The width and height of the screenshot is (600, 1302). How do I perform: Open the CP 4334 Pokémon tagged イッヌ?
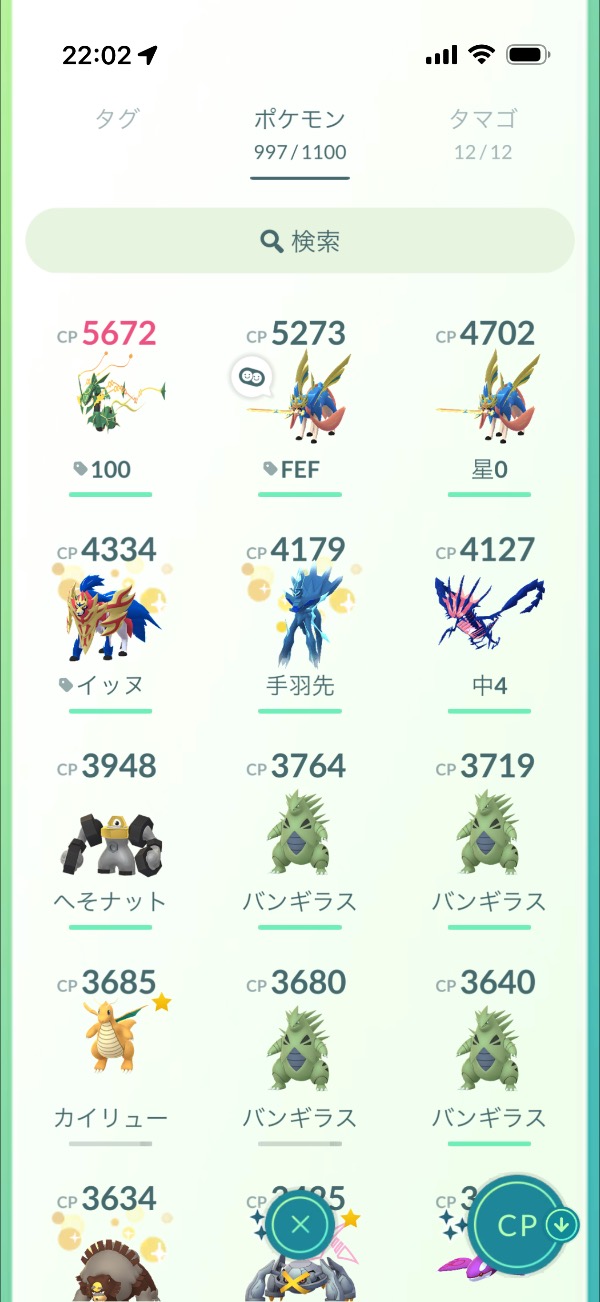pyautogui.click(x=110, y=613)
